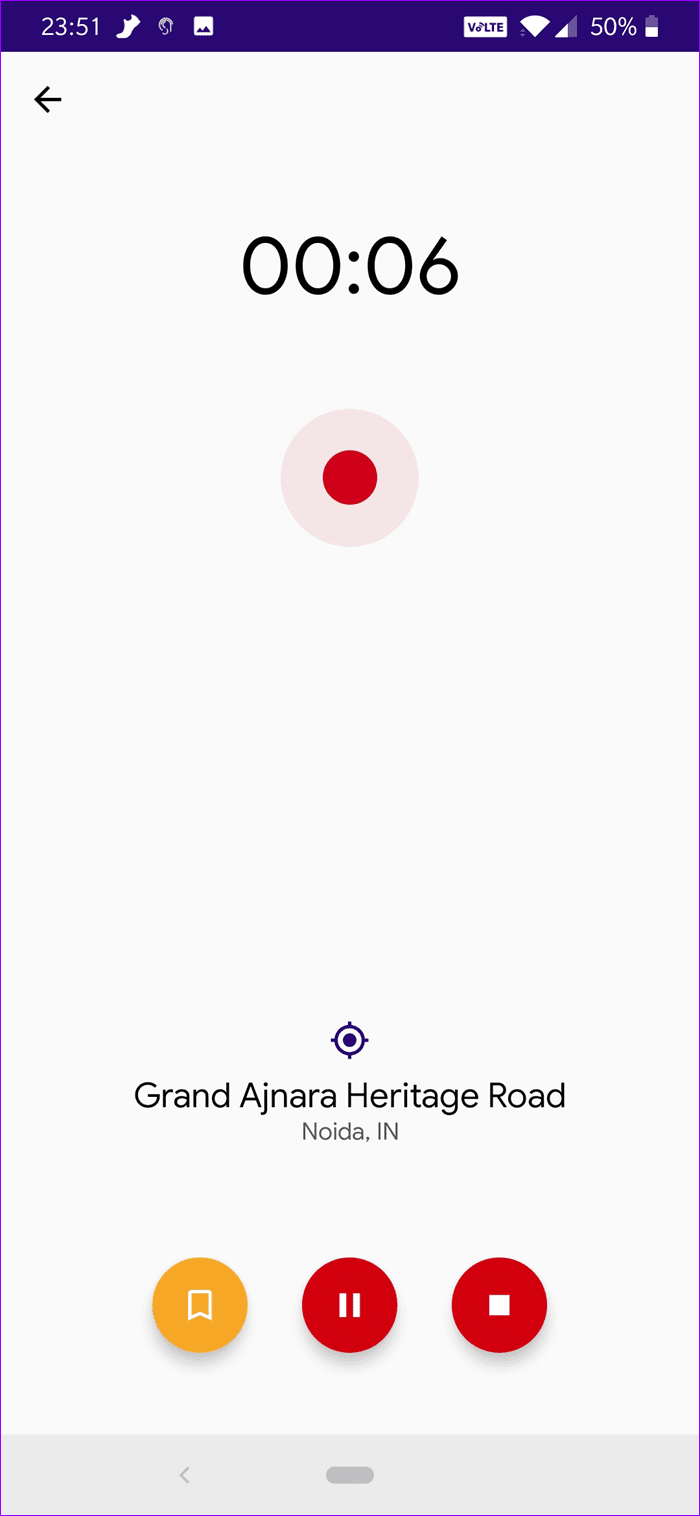
Task: Add a bookmark with the yellow button
Action: point(200,1305)
